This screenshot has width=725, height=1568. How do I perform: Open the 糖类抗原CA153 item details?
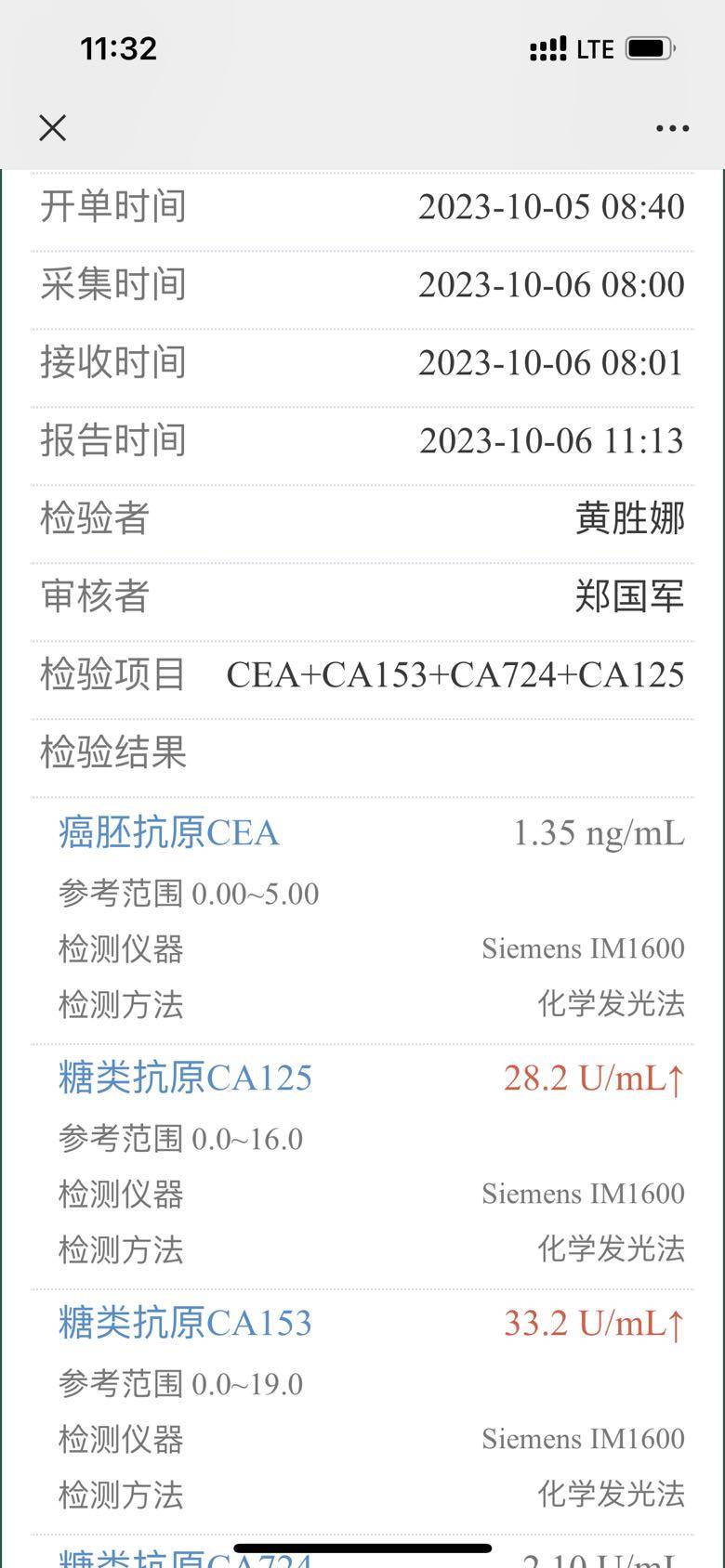(x=185, y=1323)
